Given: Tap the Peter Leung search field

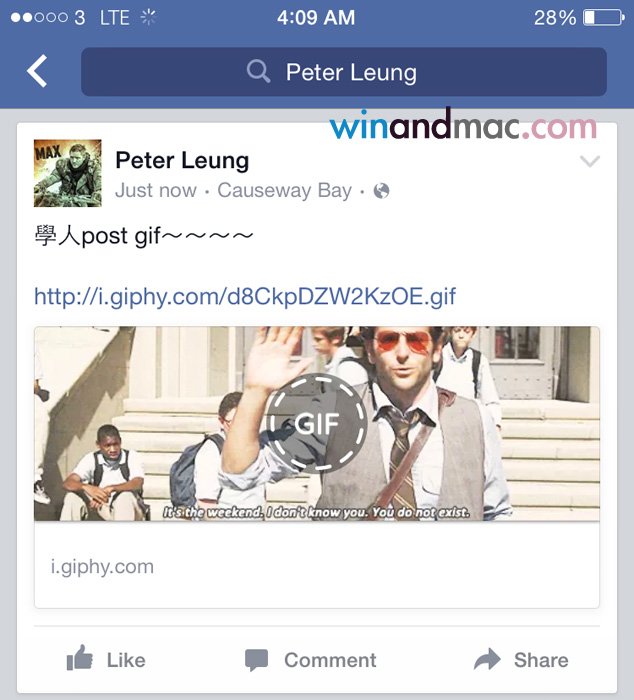Looking at the screenshot, I should [x=343, y=72].
